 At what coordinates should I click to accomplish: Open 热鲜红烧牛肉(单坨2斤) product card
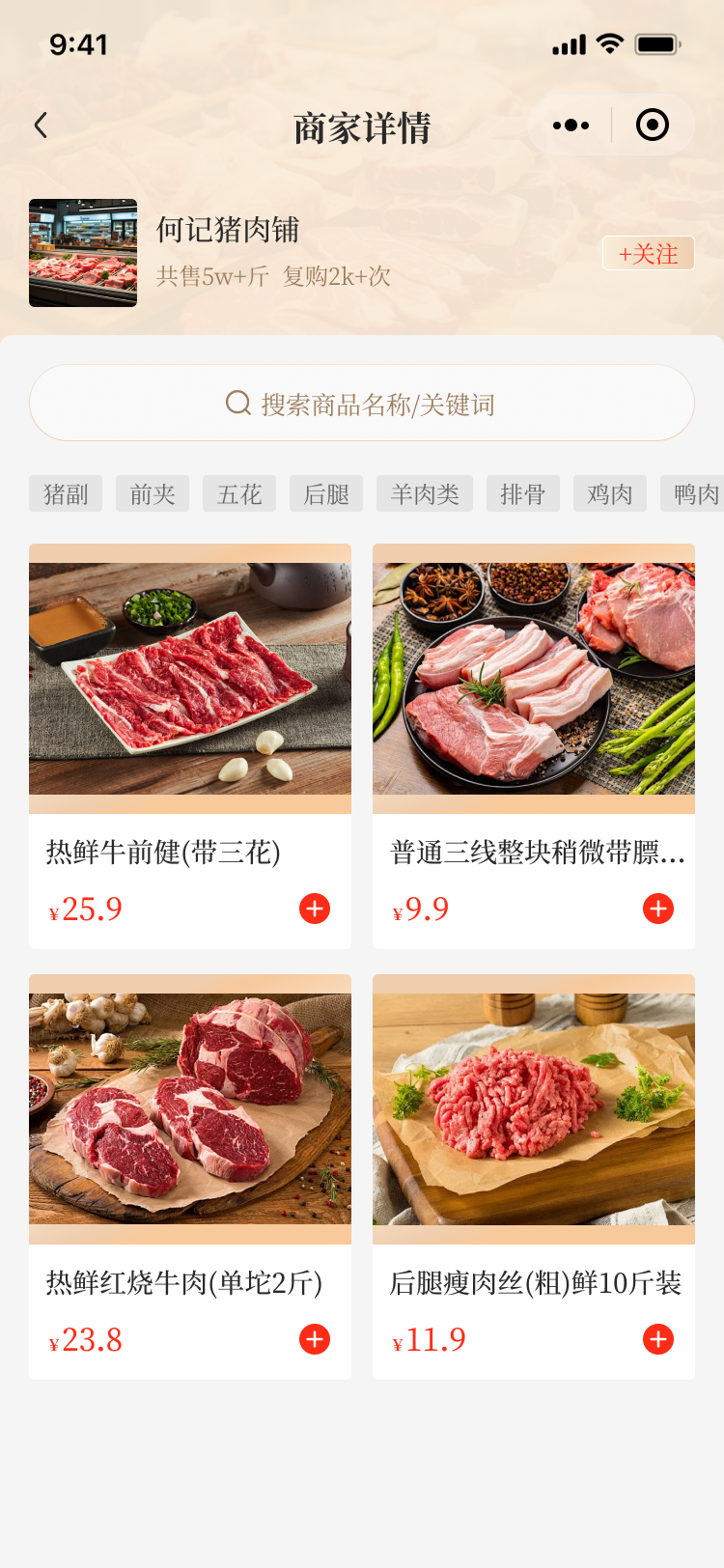[190, 1119]
